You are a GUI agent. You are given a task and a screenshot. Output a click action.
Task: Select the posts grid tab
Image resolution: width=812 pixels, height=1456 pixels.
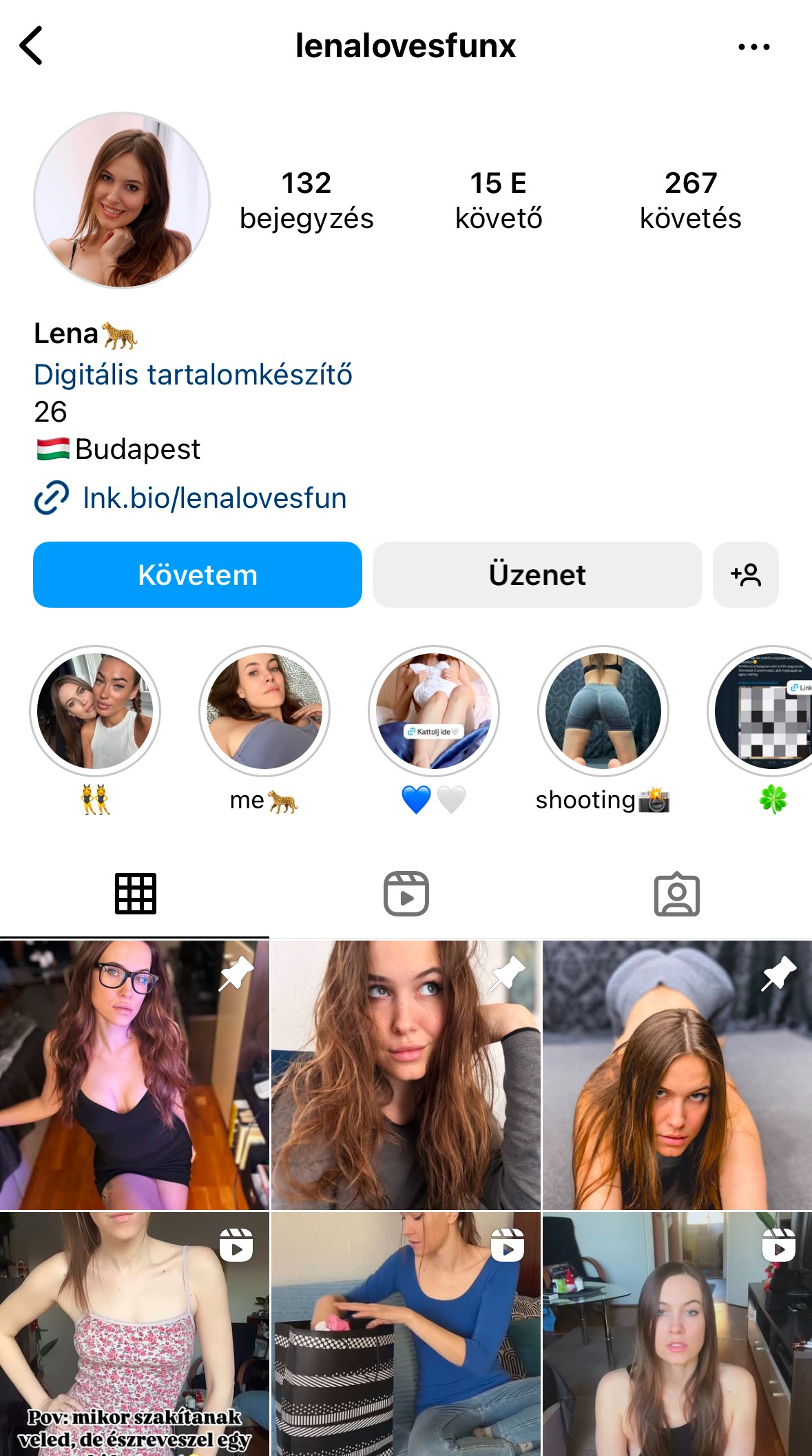[x=136, y=894]
